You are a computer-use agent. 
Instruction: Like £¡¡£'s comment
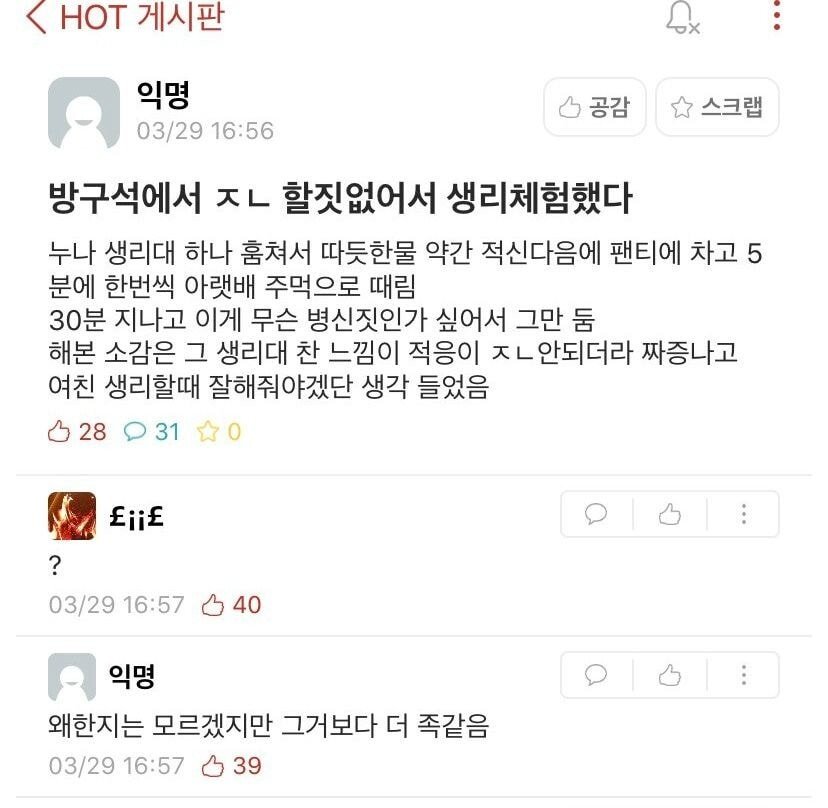click(x=670, y=515)
